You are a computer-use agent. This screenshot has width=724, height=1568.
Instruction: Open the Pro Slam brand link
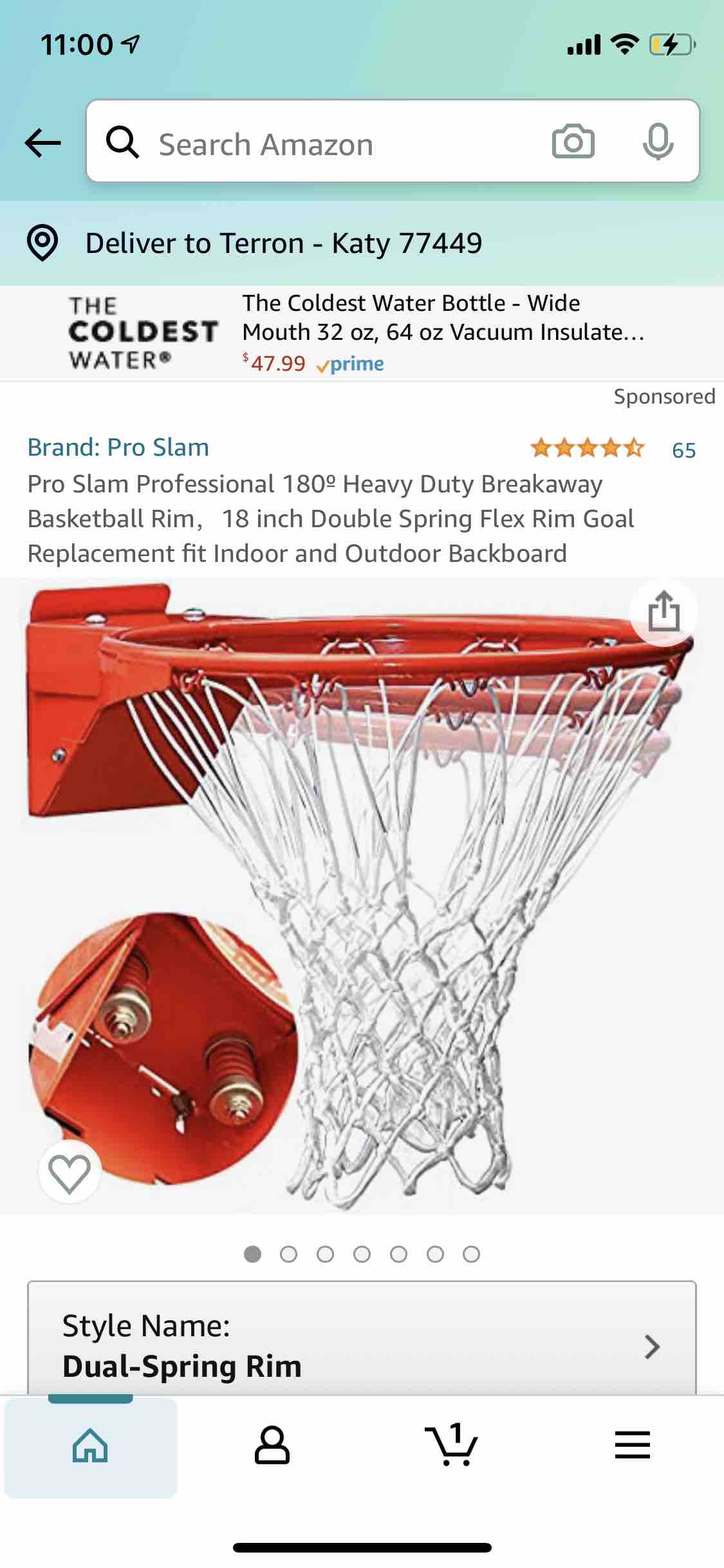[x=118, y=447]
